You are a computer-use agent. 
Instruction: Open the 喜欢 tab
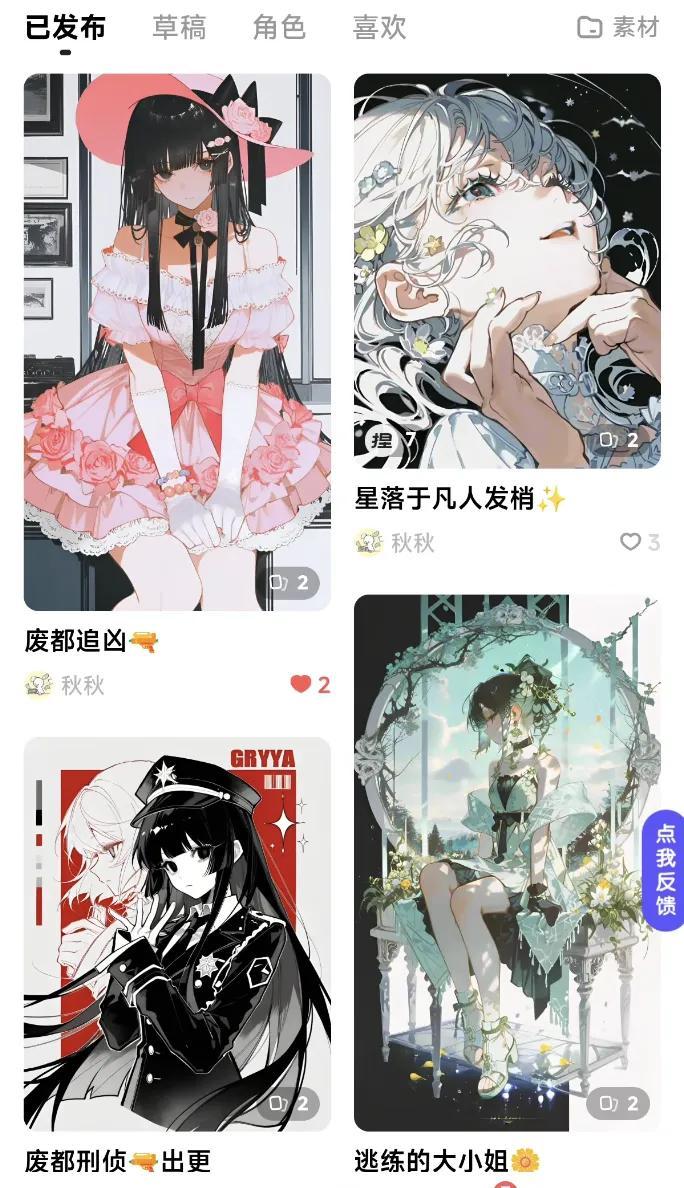[x=380, y=27]
